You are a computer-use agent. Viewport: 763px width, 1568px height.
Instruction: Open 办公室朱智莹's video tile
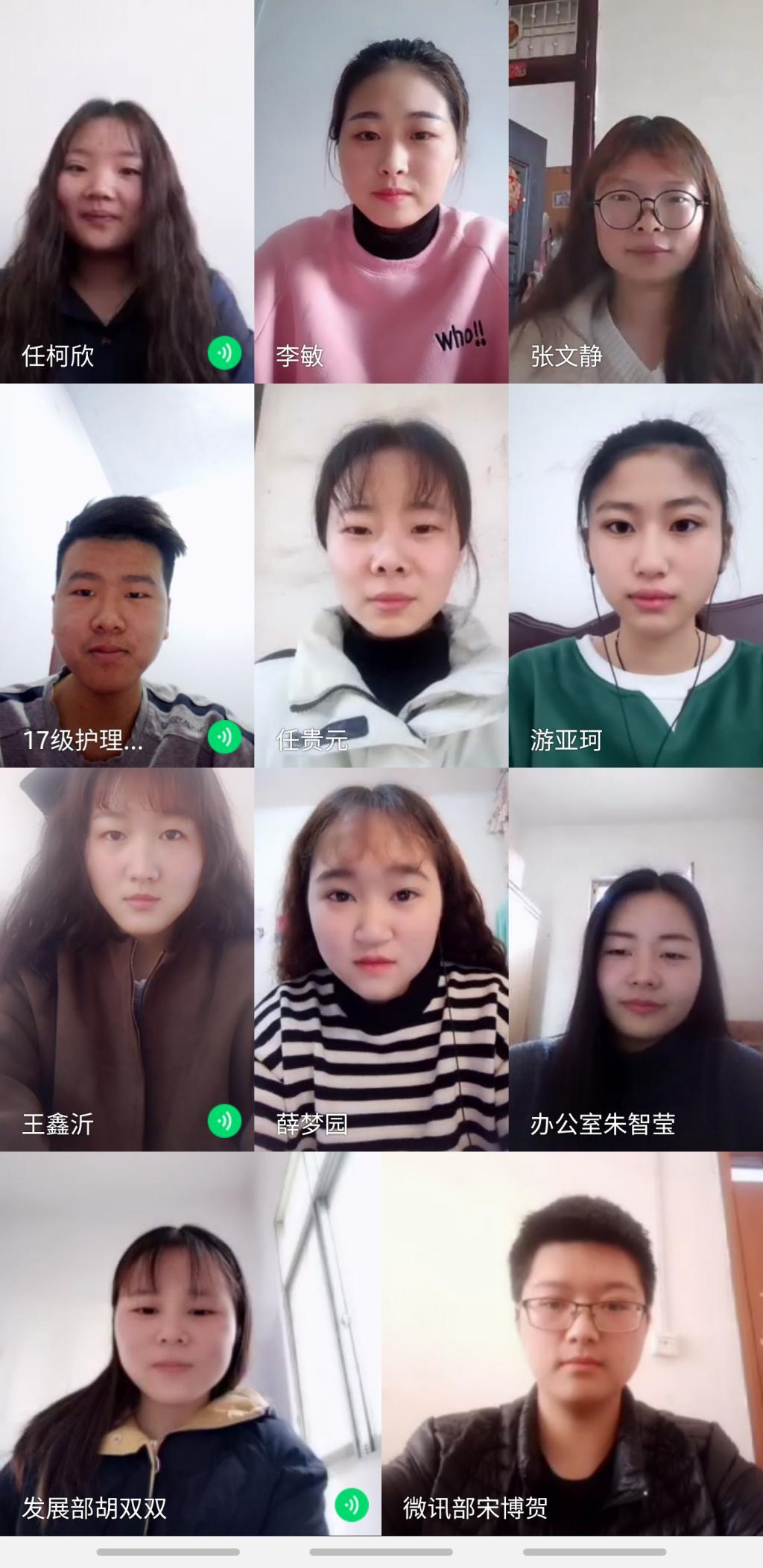(636, 959)
